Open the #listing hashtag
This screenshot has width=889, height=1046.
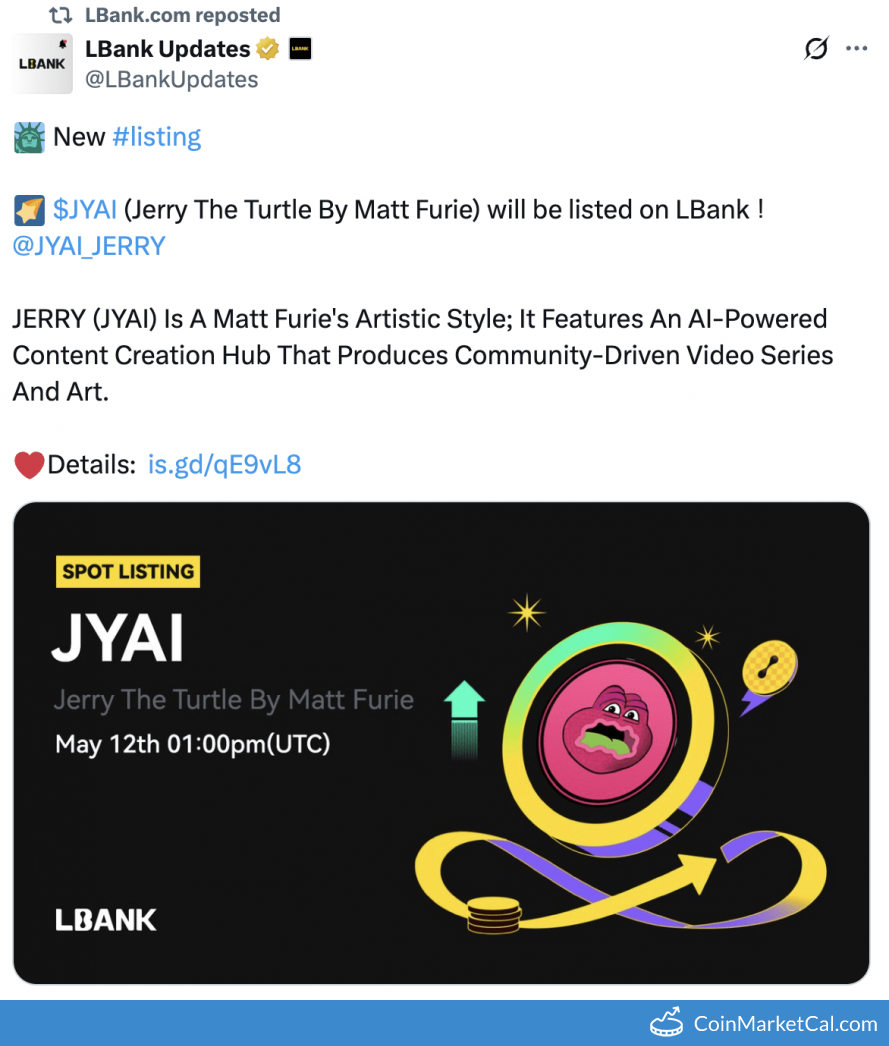click(156, 137)
